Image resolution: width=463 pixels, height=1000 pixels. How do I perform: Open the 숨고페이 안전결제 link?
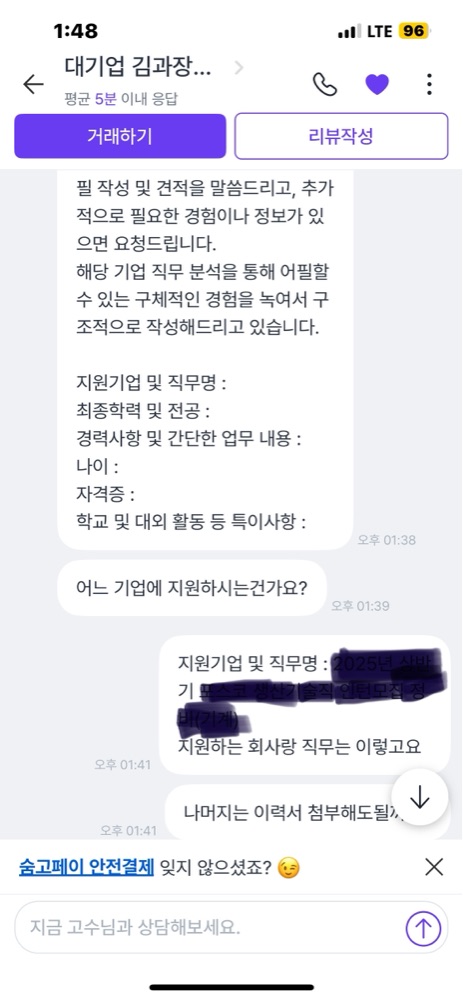click(86, 867)
